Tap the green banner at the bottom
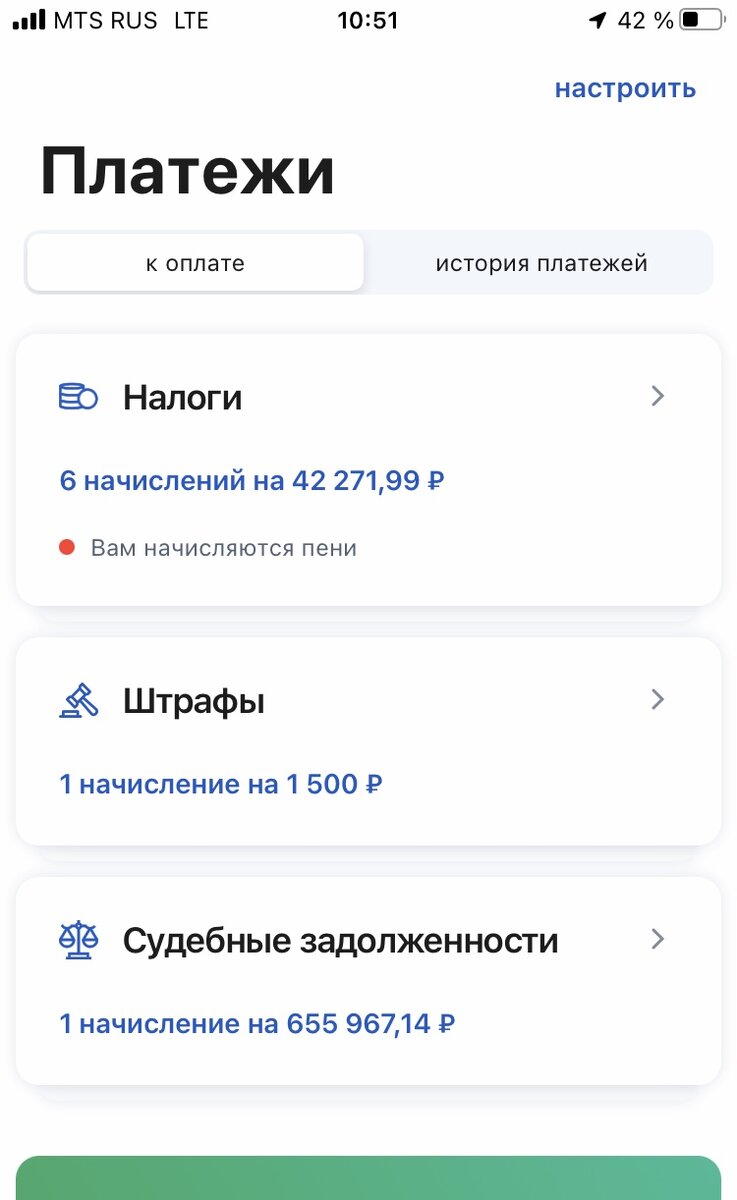 click(368, 1180)
